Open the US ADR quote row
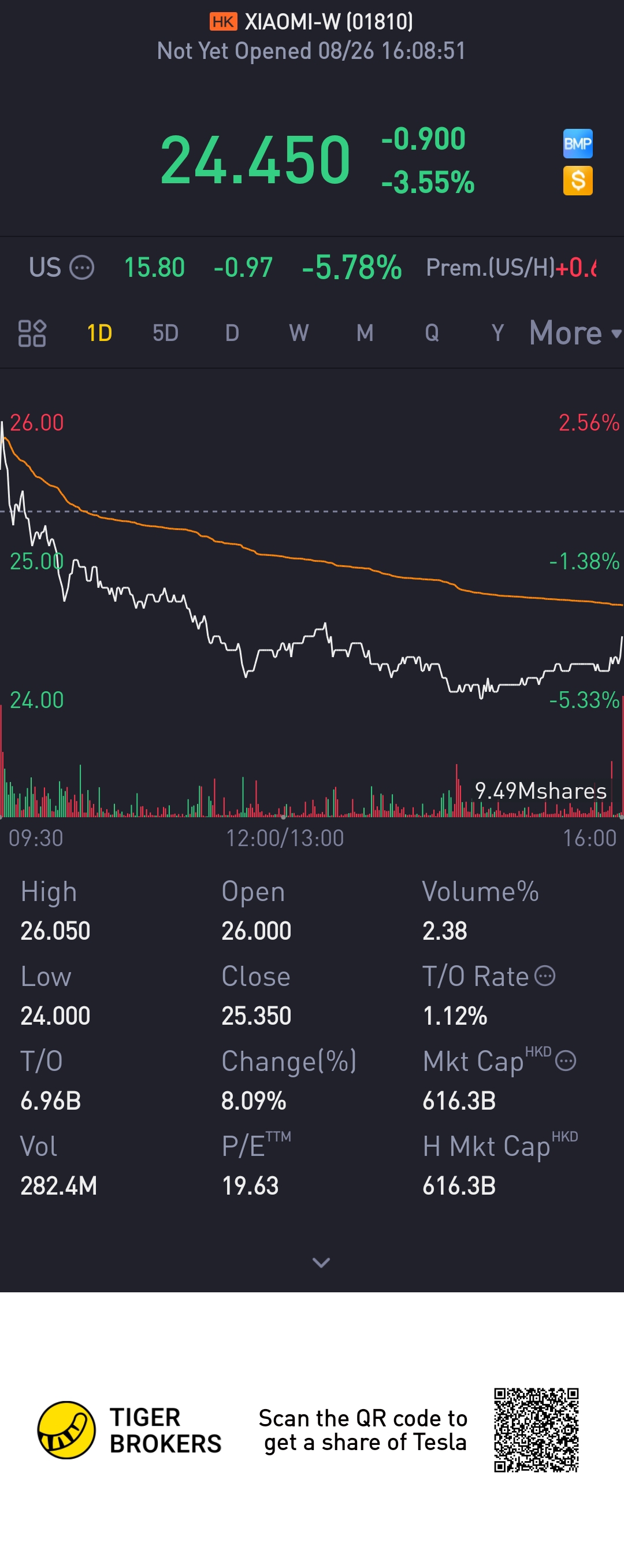624x1568 pixels. pyautogui.click(x=311, y=267)
